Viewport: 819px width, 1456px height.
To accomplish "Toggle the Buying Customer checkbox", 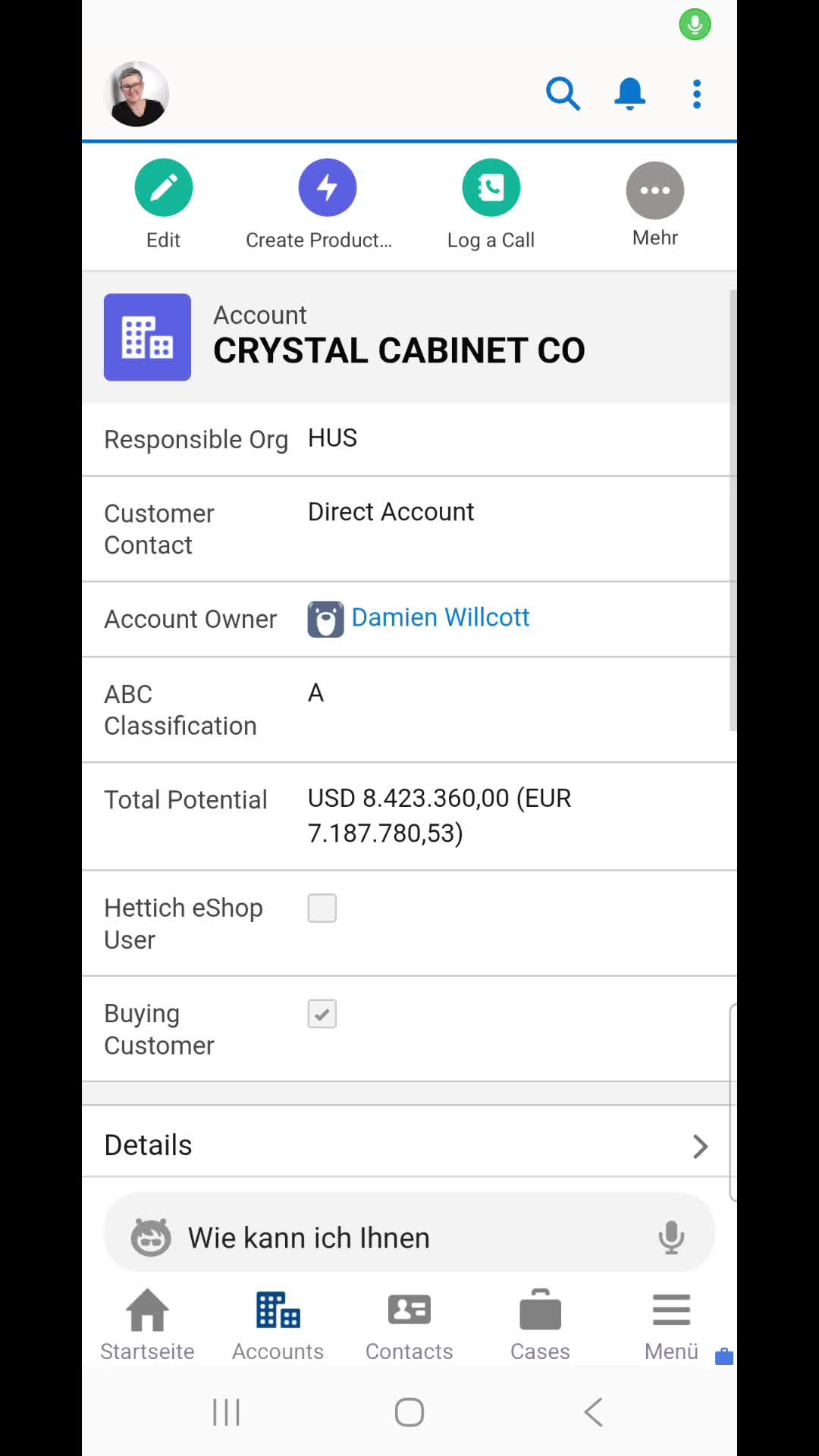I will [x=322, y=1014].
